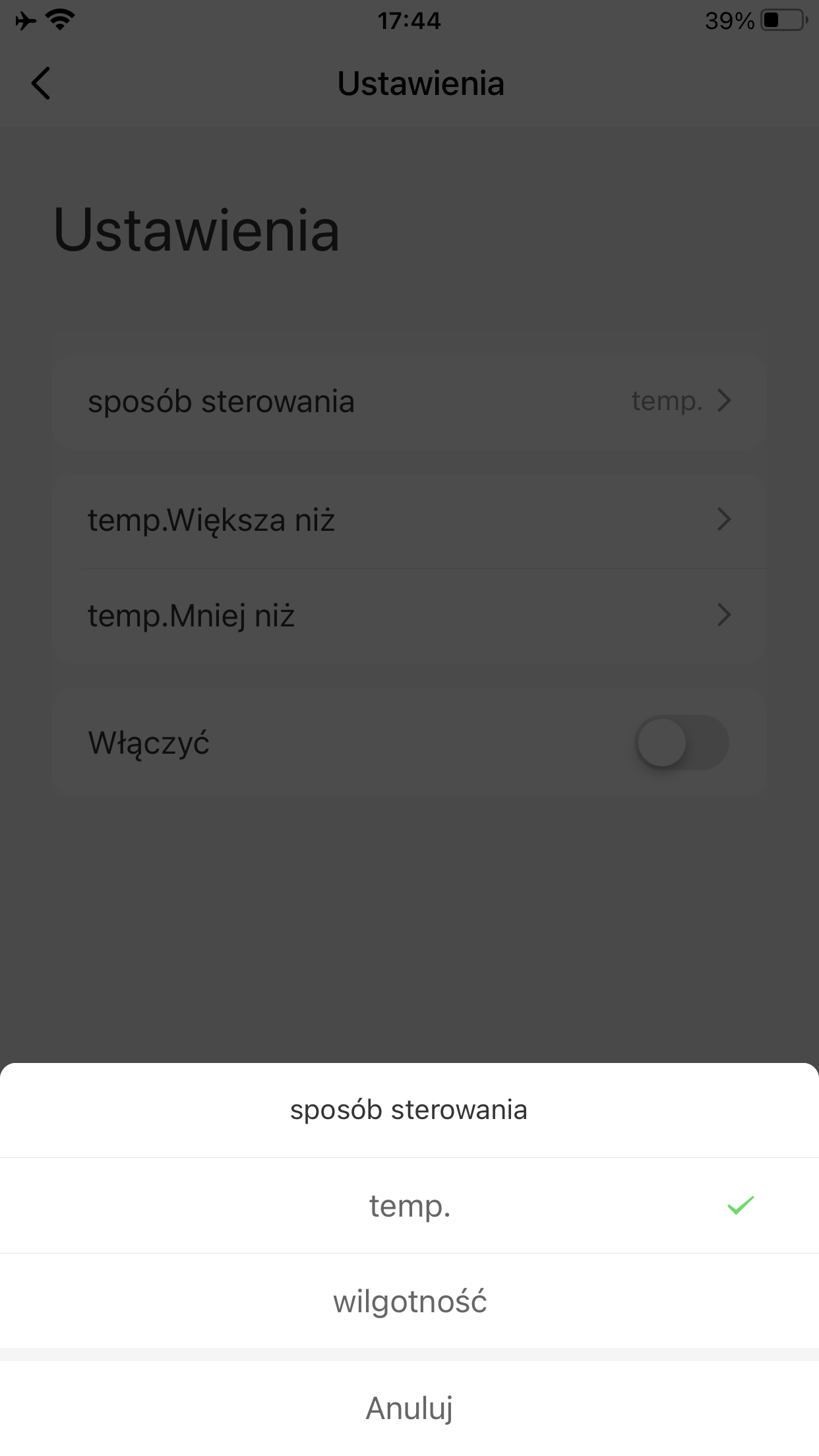Dismiss the sheet with Anuluj

point(409,1408)
